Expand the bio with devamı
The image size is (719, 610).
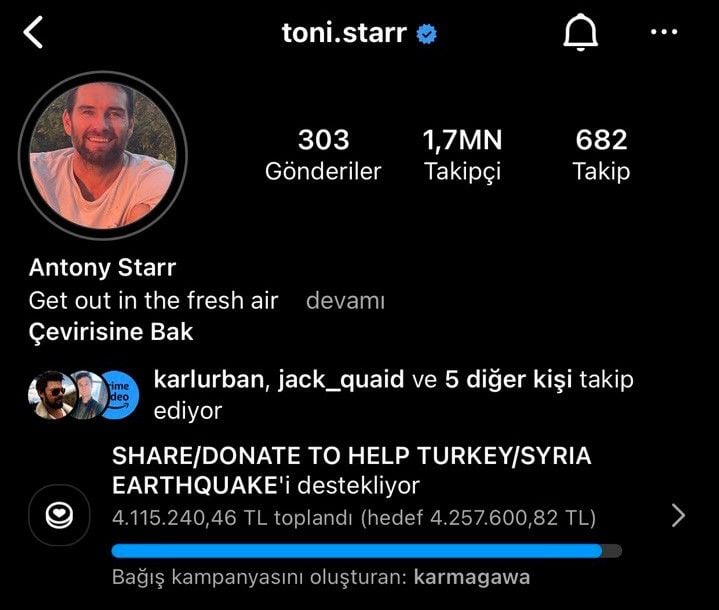pyautogui.click(x=344, y=300)
